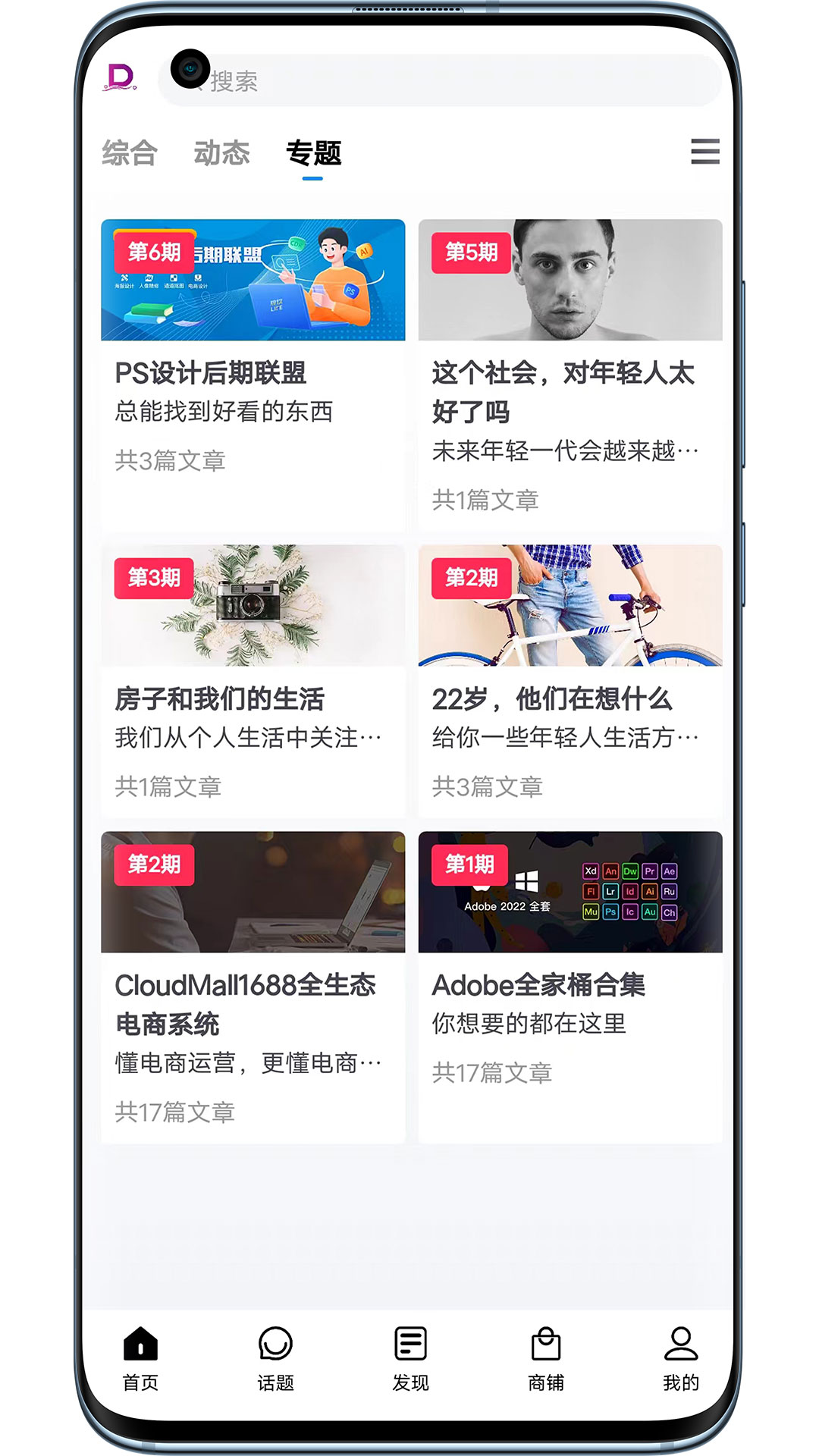Go to the 商铺 tab
The image size is (819, 1456).
tap(546, 1358)
